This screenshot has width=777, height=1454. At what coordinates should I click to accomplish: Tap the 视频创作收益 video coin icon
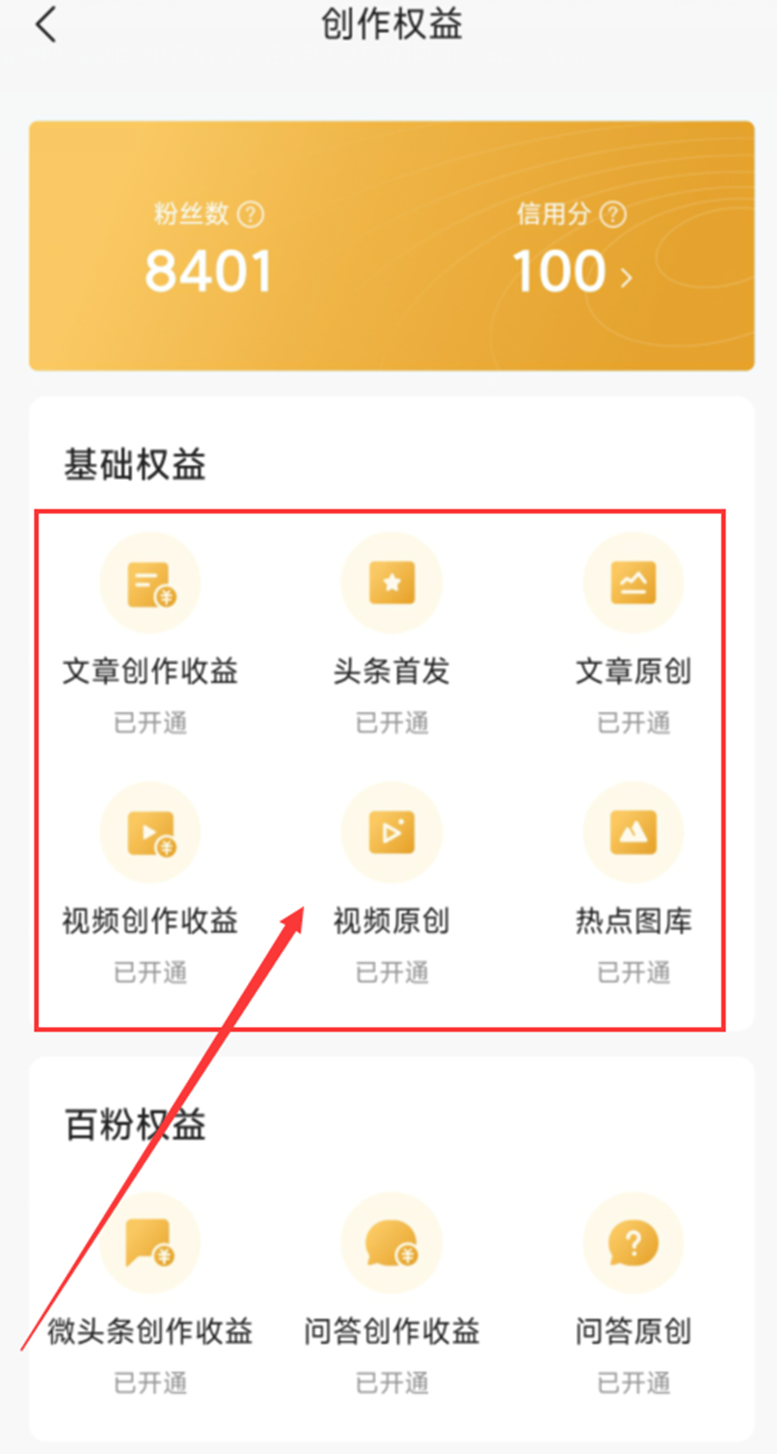[x=150, y=832]
